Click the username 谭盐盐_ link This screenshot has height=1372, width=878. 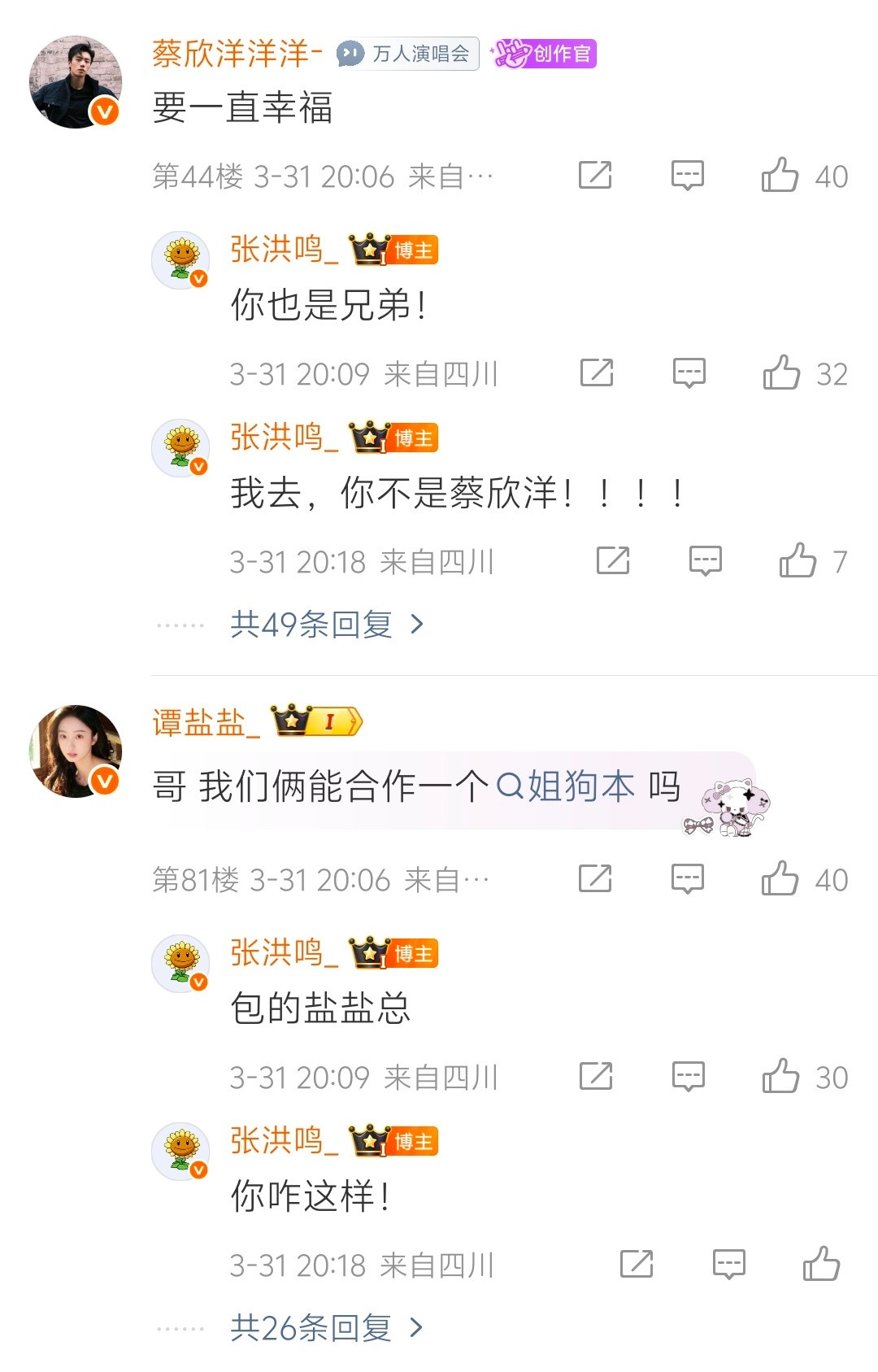point(205,722)
